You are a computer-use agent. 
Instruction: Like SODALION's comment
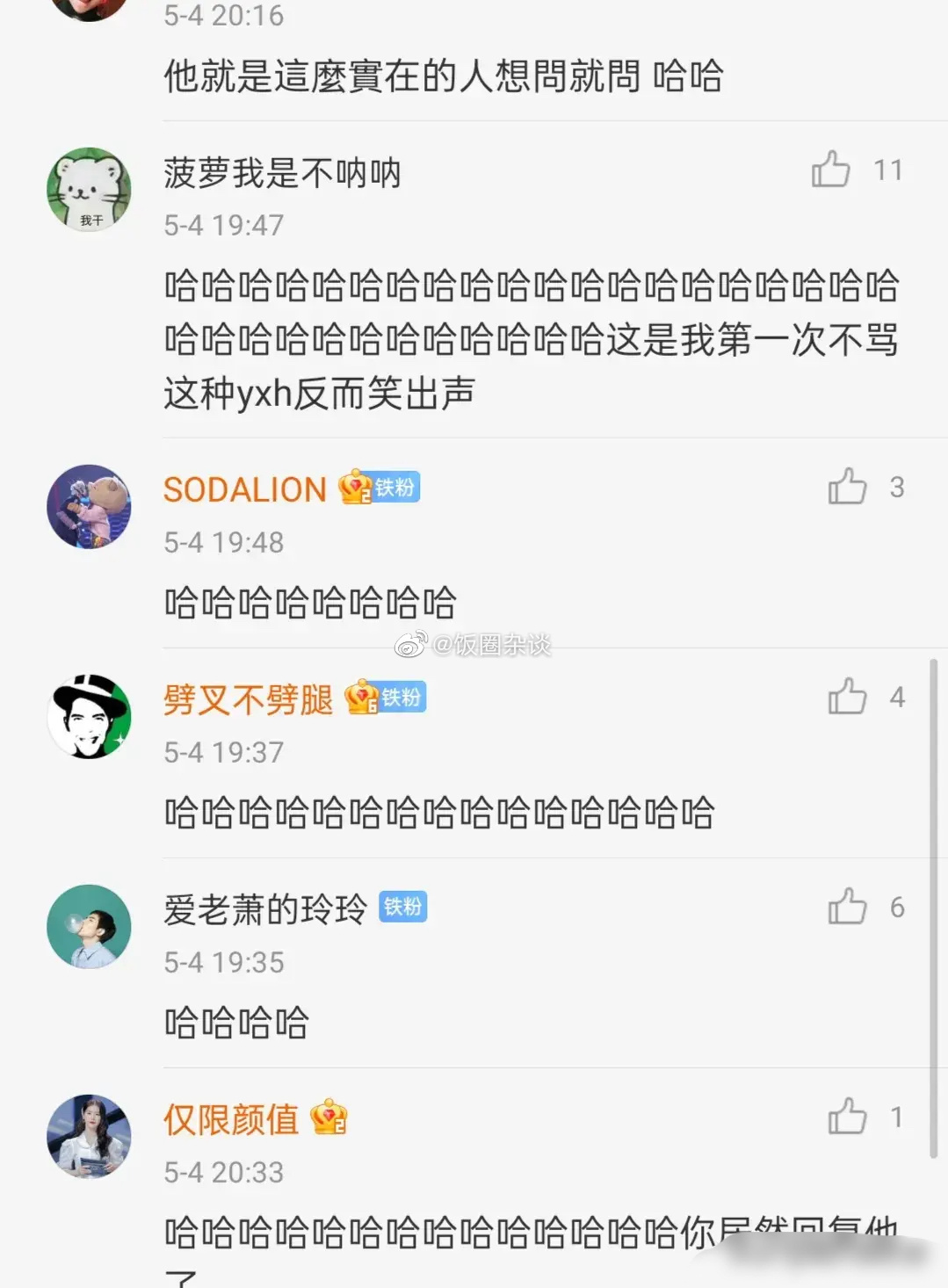click(847, 486)
